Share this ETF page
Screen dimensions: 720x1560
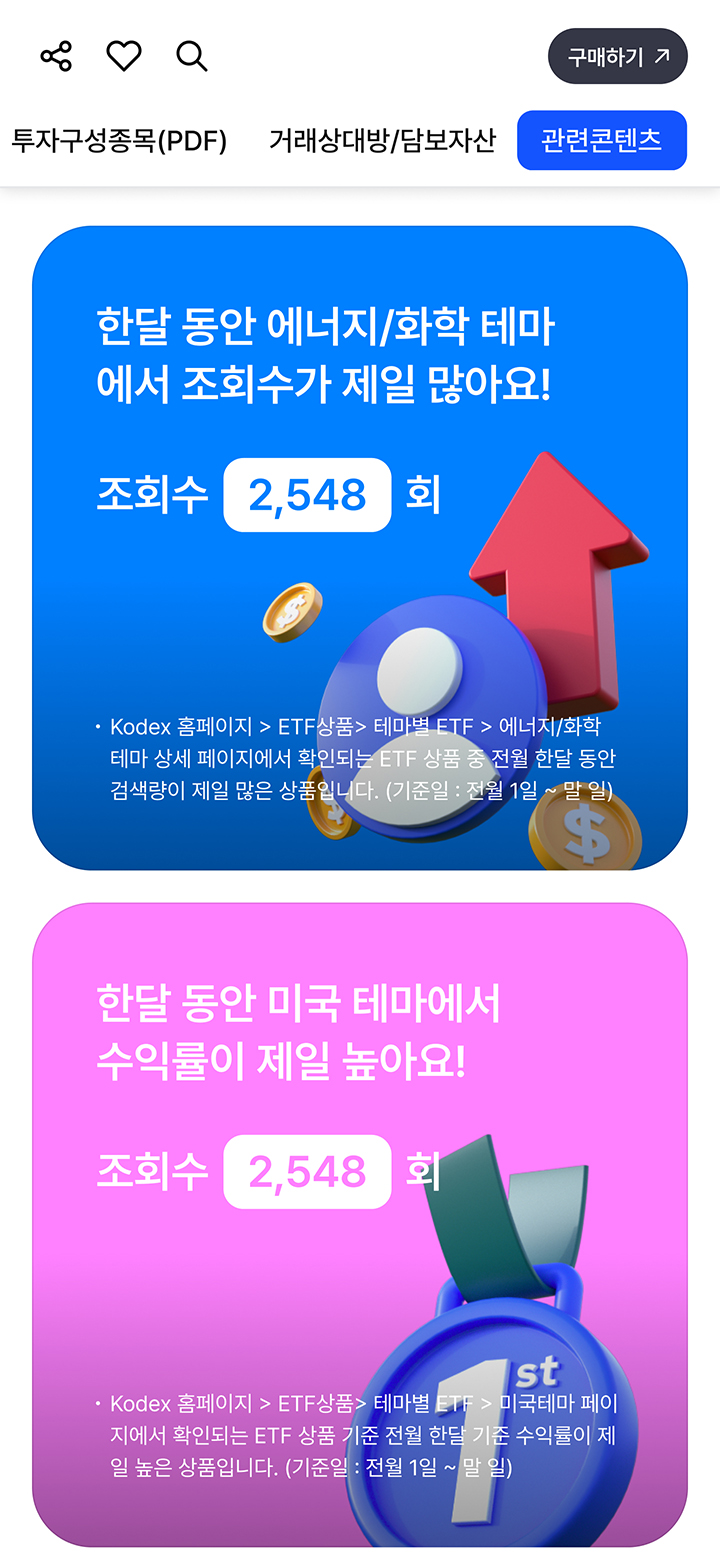[x=56, y=56]
